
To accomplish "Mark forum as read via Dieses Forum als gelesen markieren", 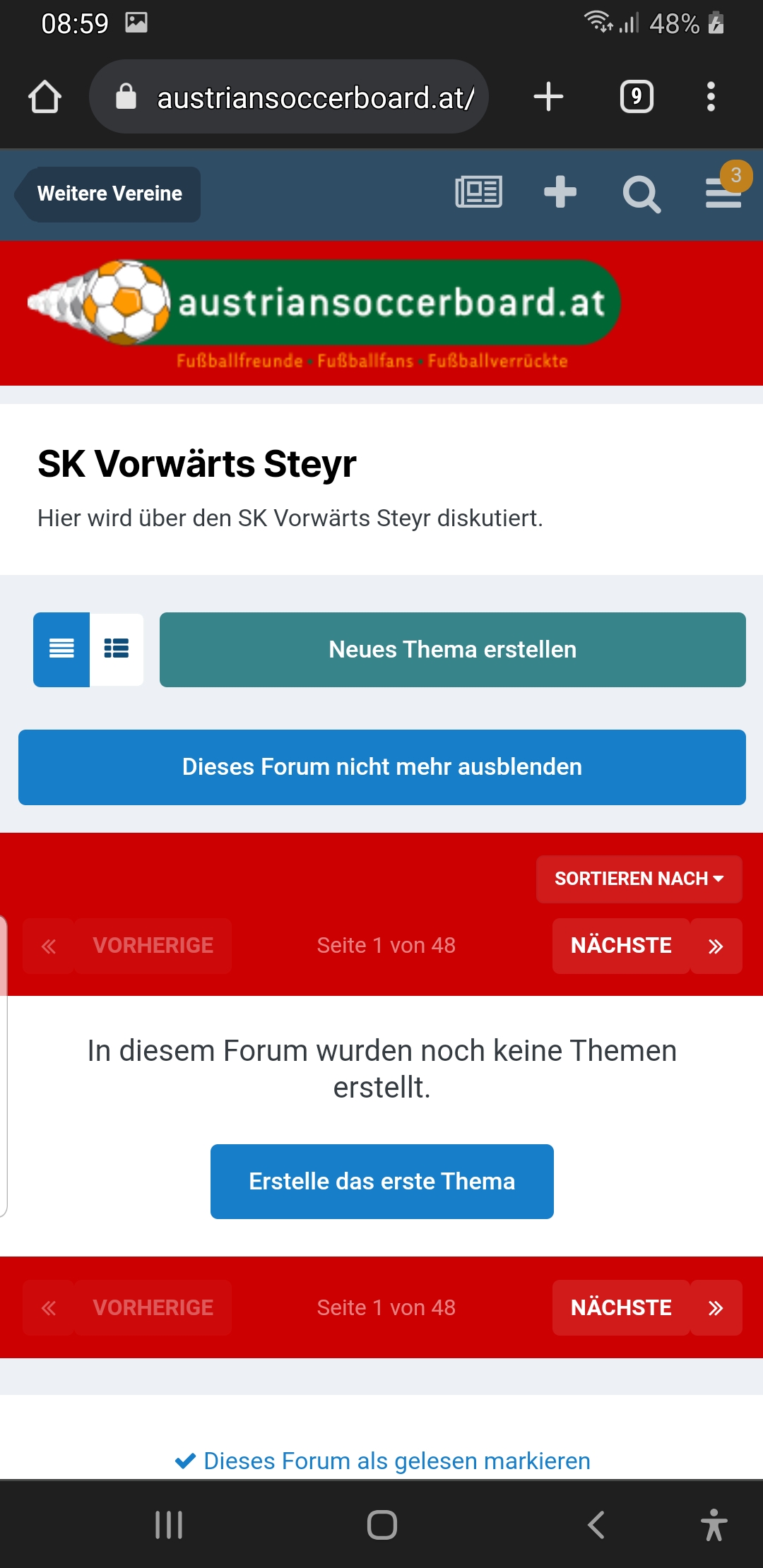I will [382, 1461].
